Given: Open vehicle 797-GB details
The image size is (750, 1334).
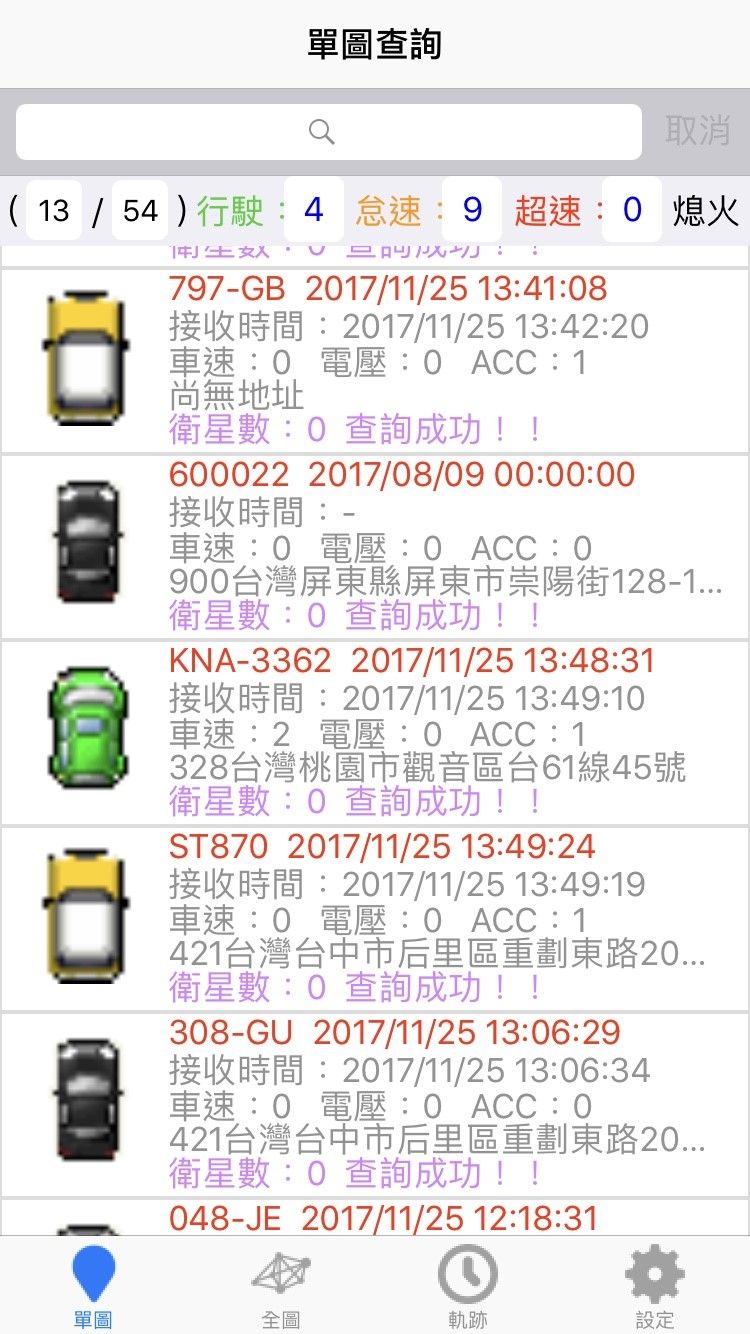Looking at the screenshot, I should (375, 360).
